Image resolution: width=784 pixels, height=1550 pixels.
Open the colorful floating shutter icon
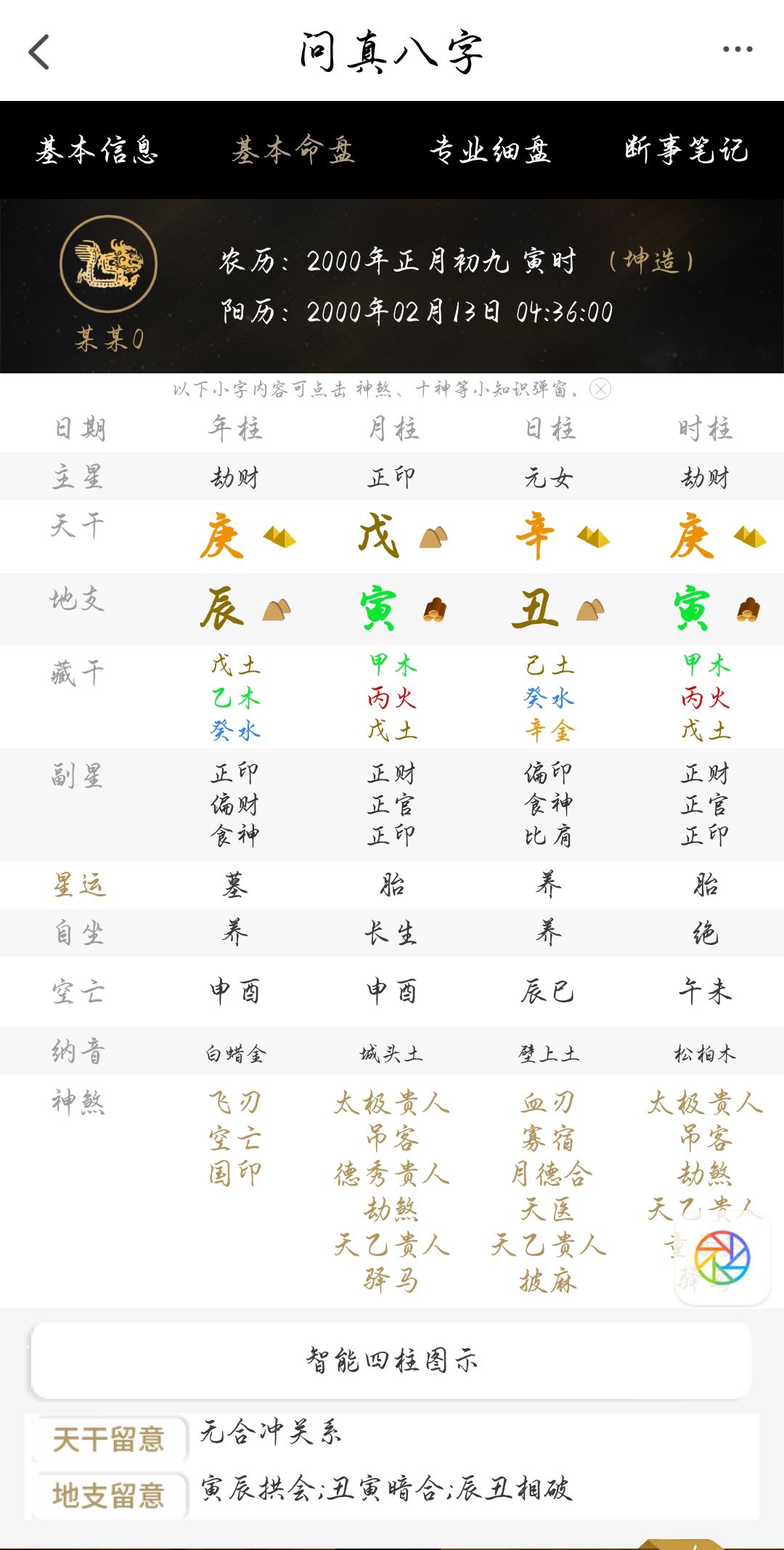722,1257
